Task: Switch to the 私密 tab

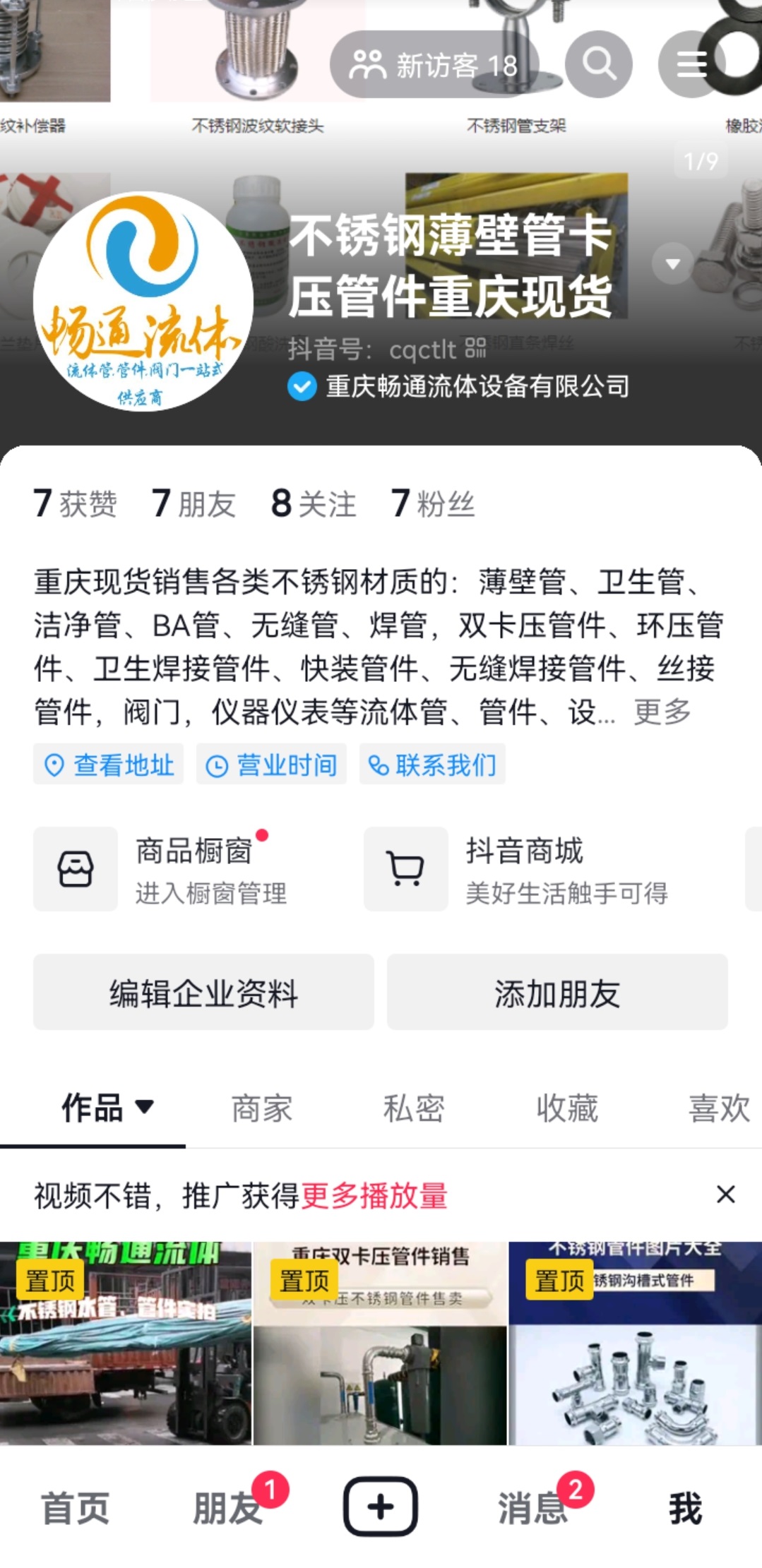Action: [x=414, y=1108]
